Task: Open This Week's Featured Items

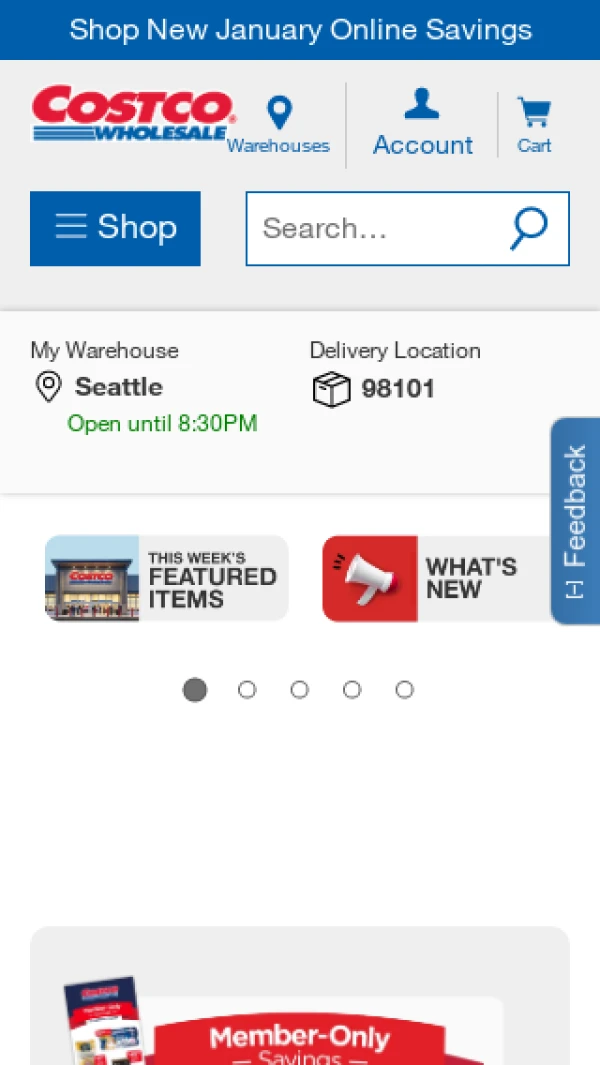Action: (167, 578)
